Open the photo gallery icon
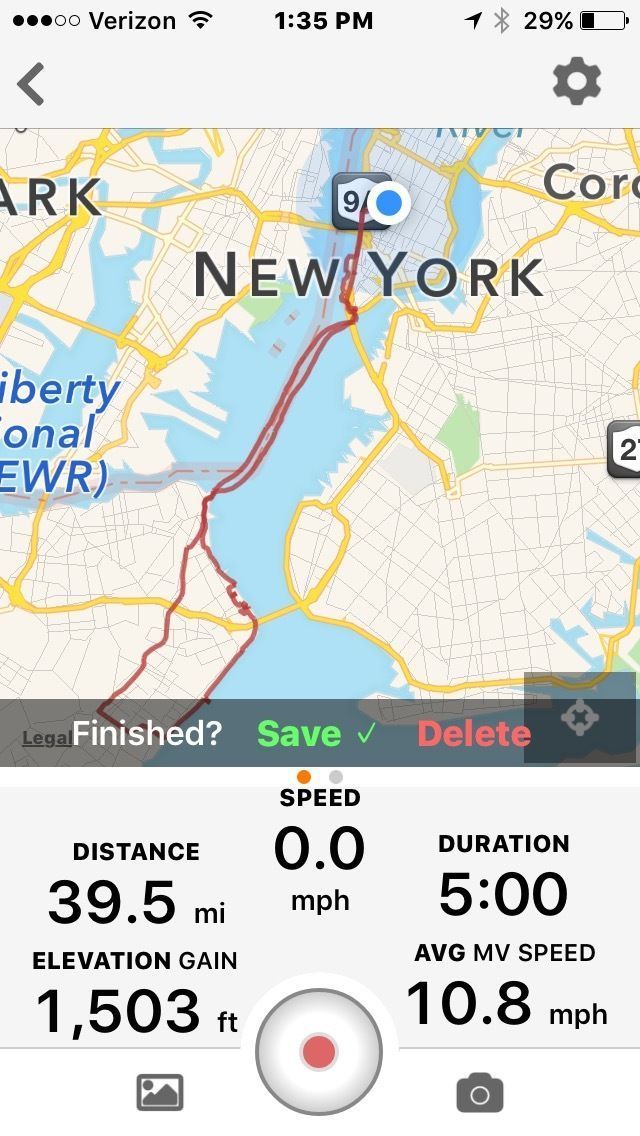Viewport: 640px width, 1136px height. [160, 1093]
